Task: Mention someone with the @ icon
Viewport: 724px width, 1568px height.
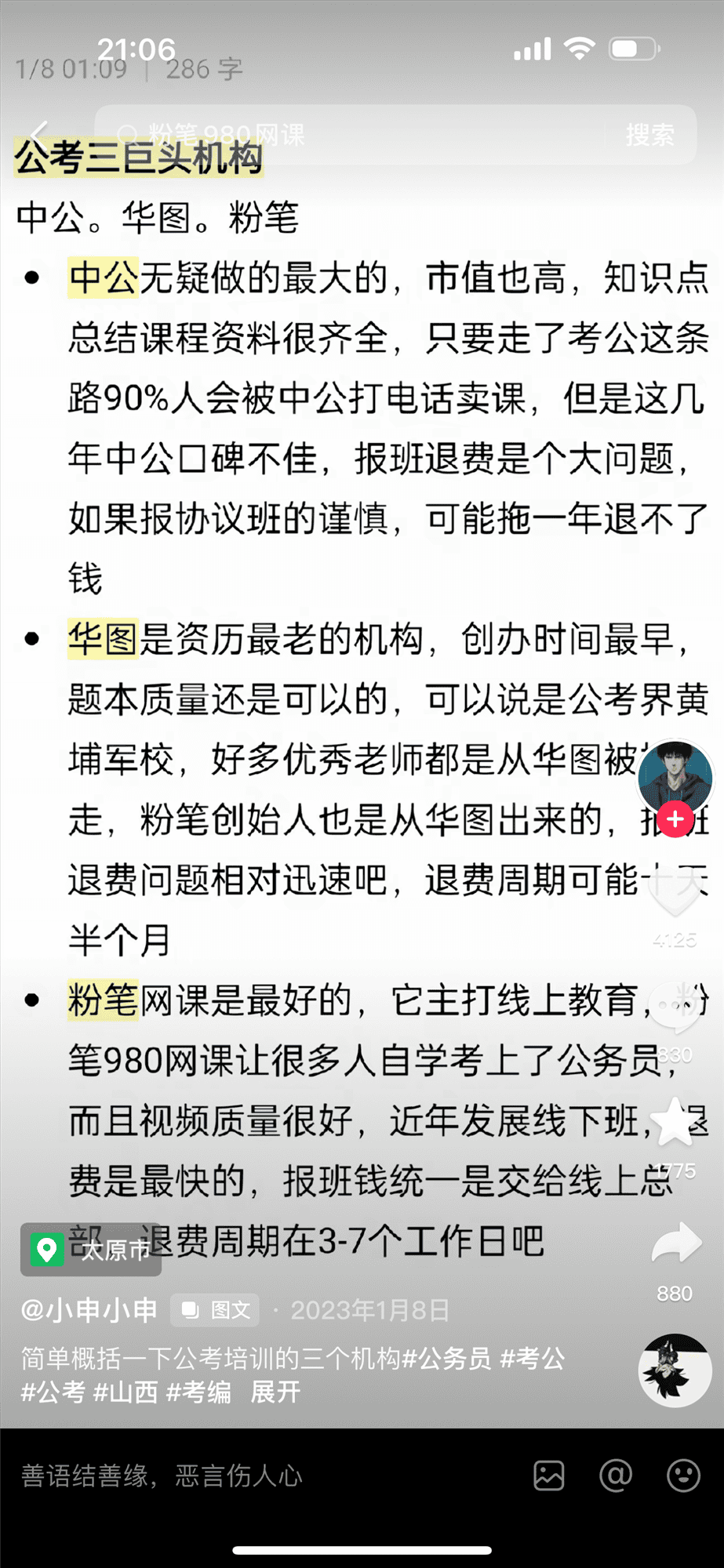Action: coord(616,1476)
